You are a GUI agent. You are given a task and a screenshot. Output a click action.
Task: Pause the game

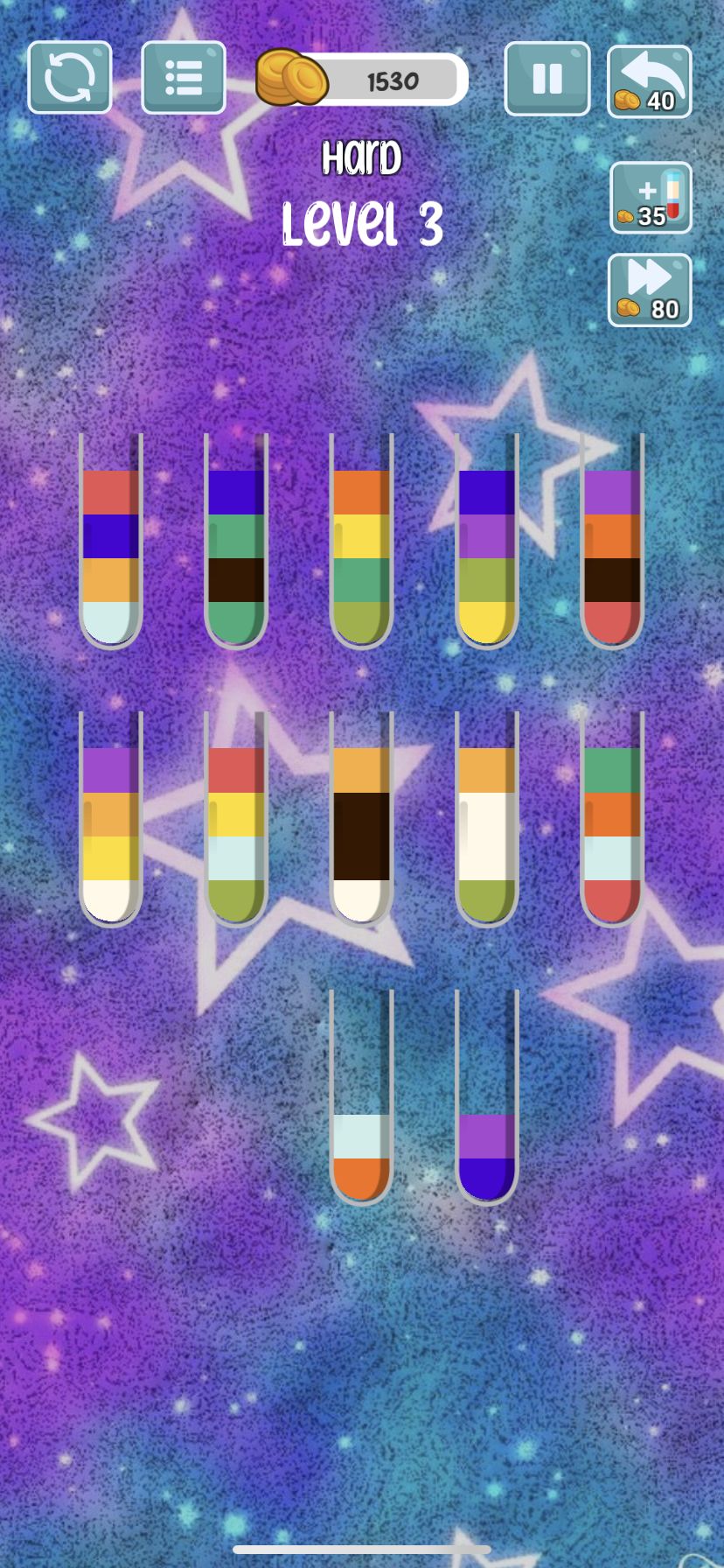tap(547, 79)
